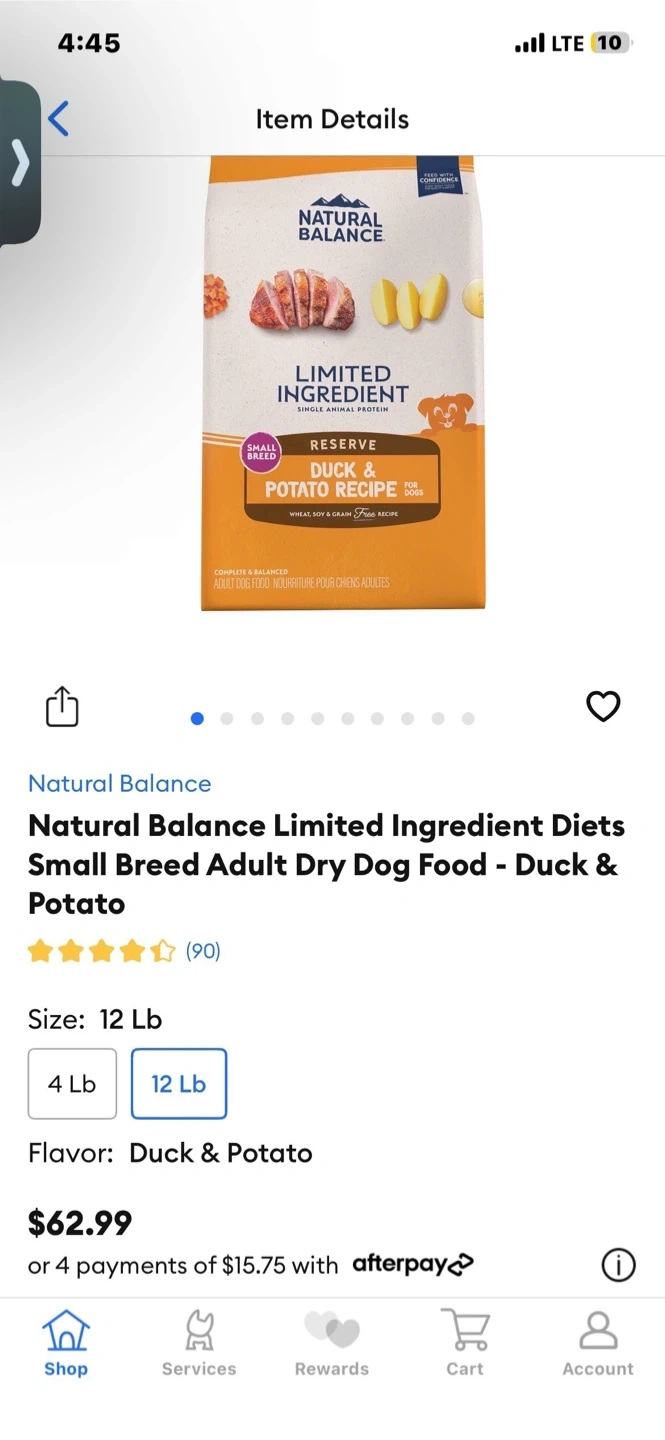
Task: Switch to the Shop tab
Action: (x=66, y=1343)
